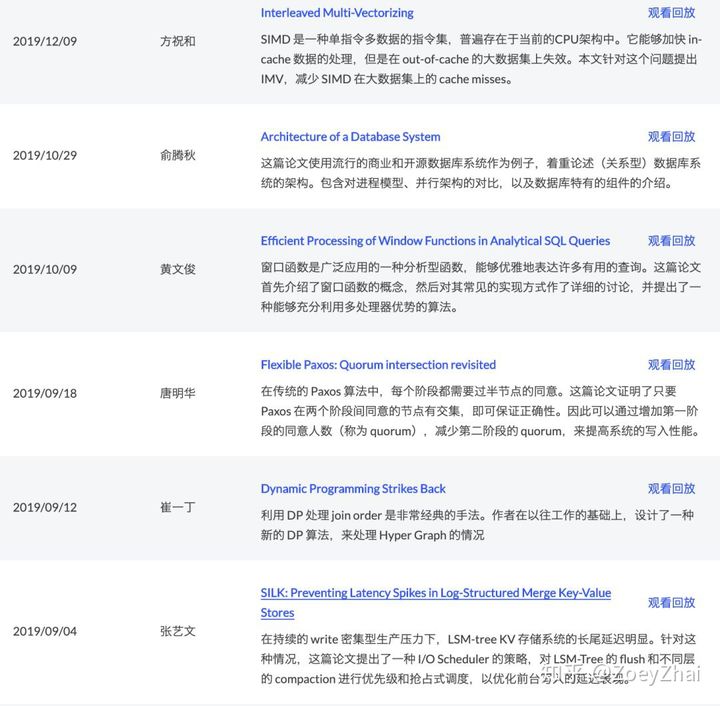
Task: Watch replay for Interleaved Multi-Vectorizing
Action: click(x=671, y=13)
